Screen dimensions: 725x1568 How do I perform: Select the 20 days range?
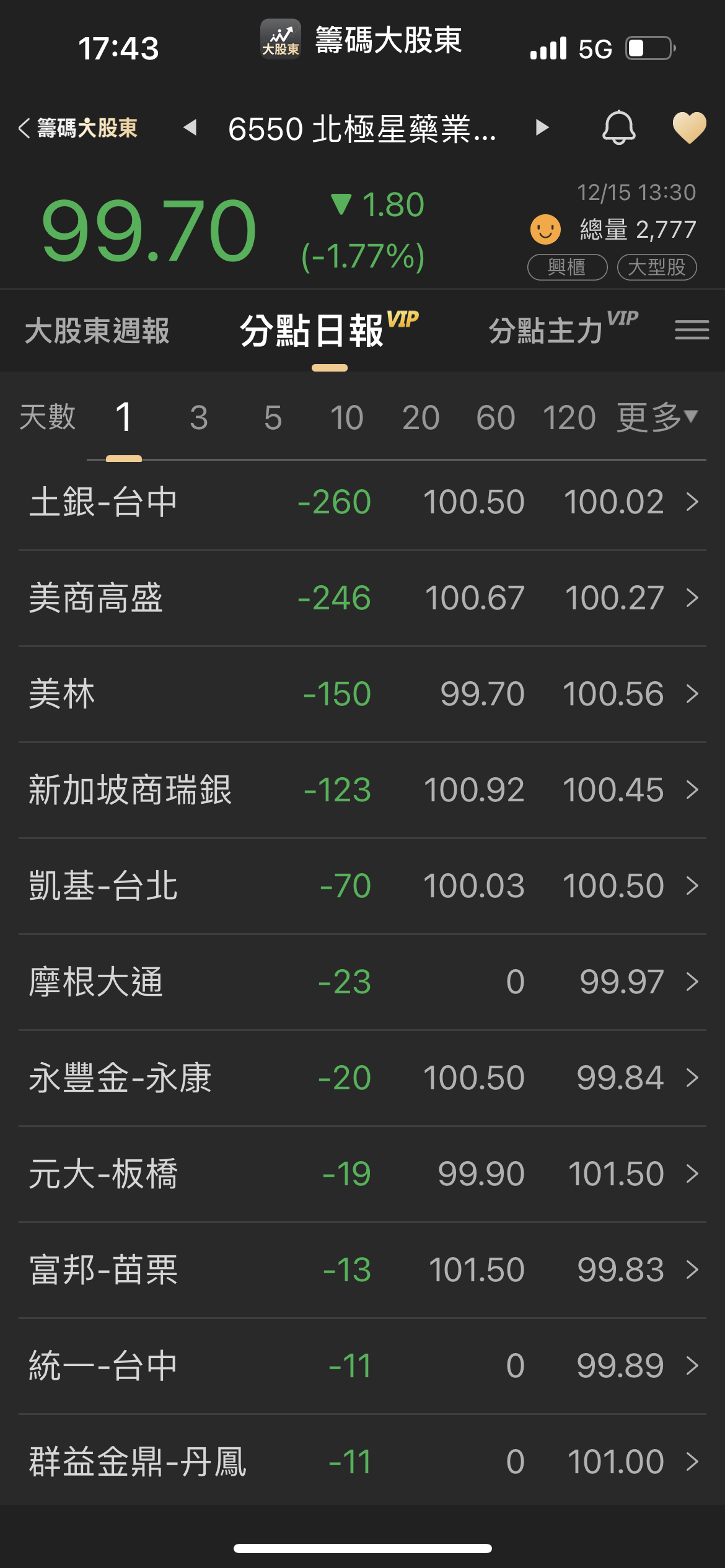click(421, 417)
